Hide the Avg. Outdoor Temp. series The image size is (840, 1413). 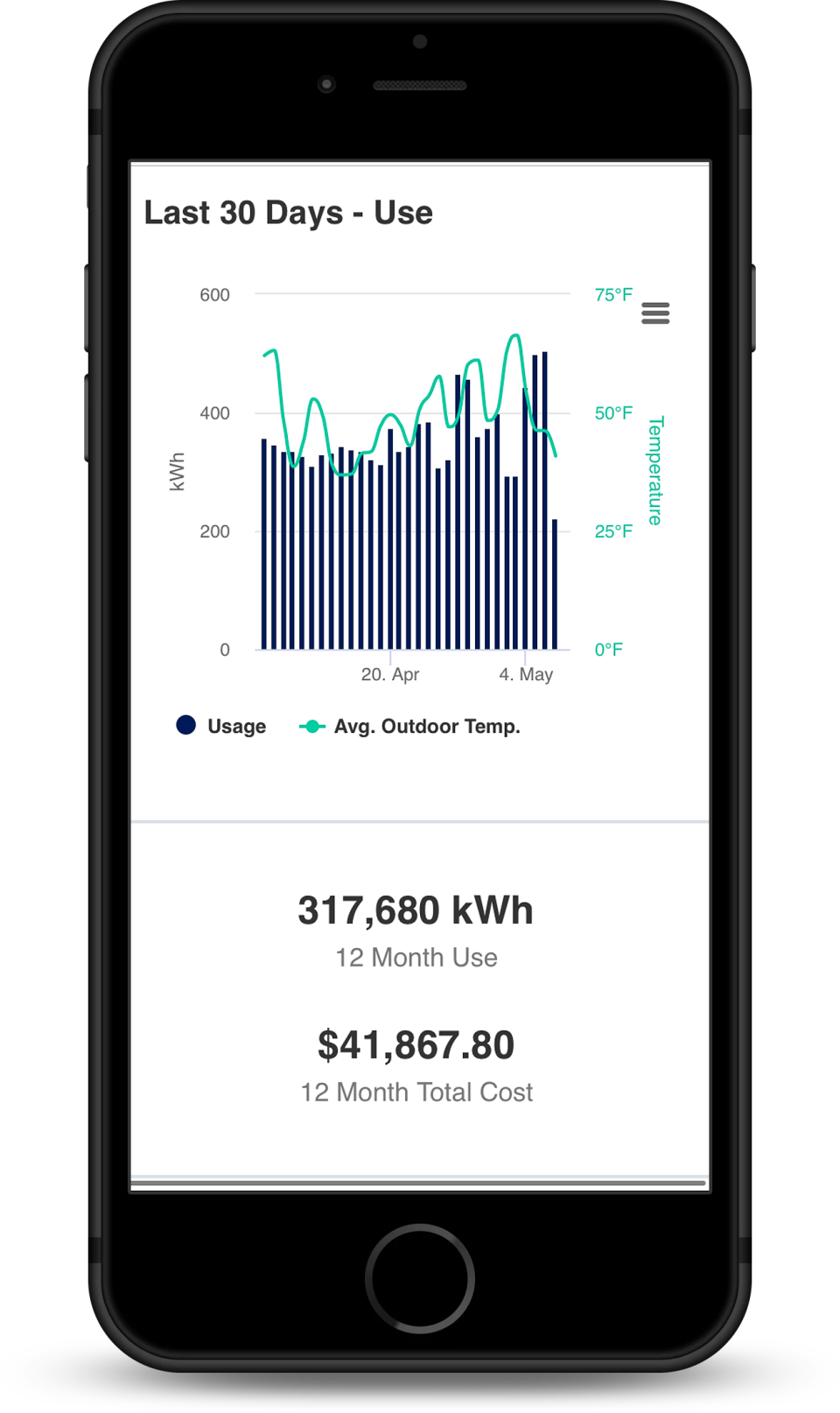coord(411,726)
